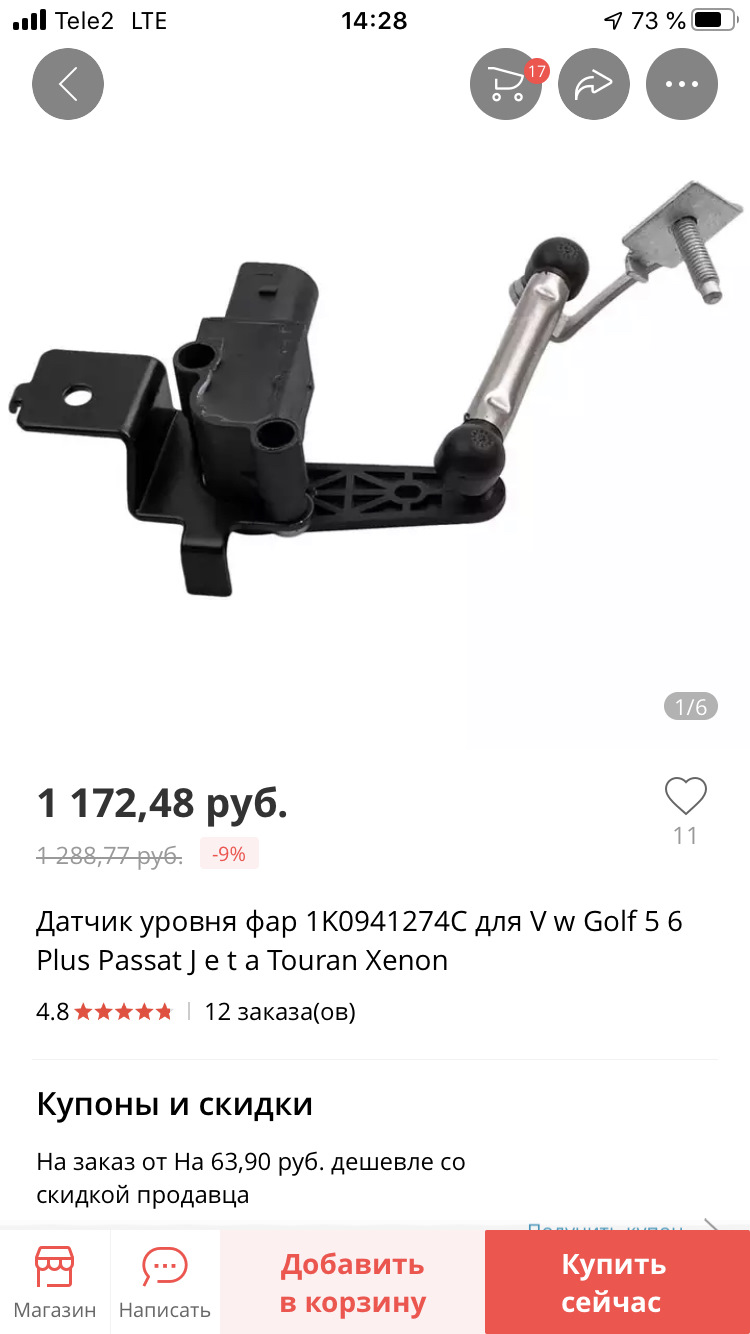Tap Добавить в корзину

pyautogui.click(x=353, y=1282)
